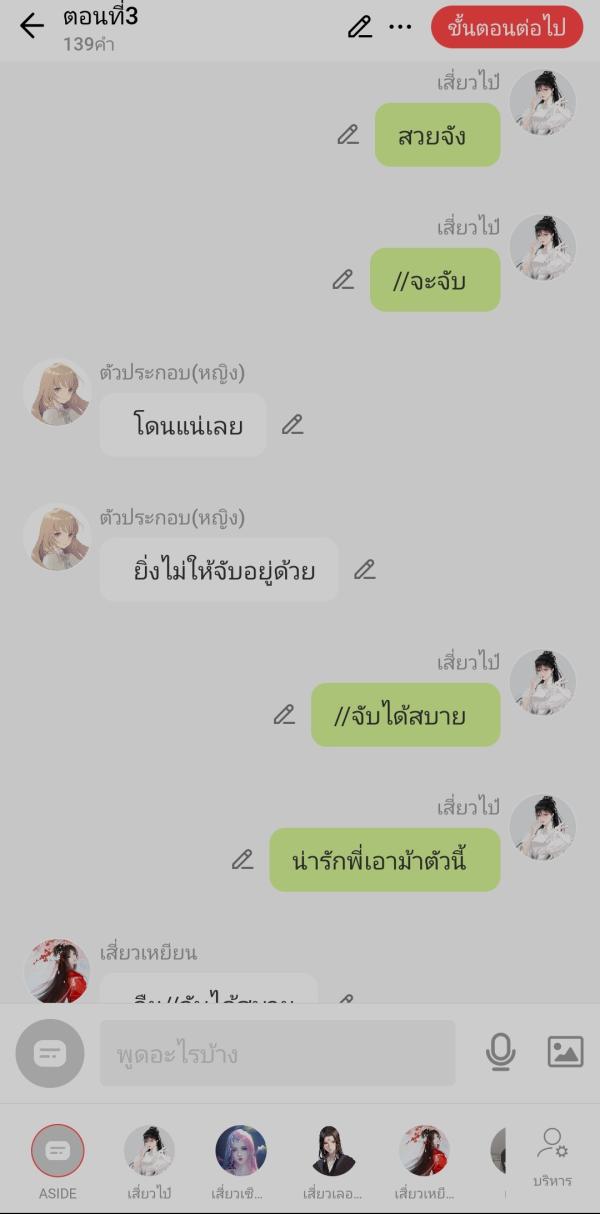
Task: Tap the red ขั้นตอนต่อไป button
Action: (506, 28)
